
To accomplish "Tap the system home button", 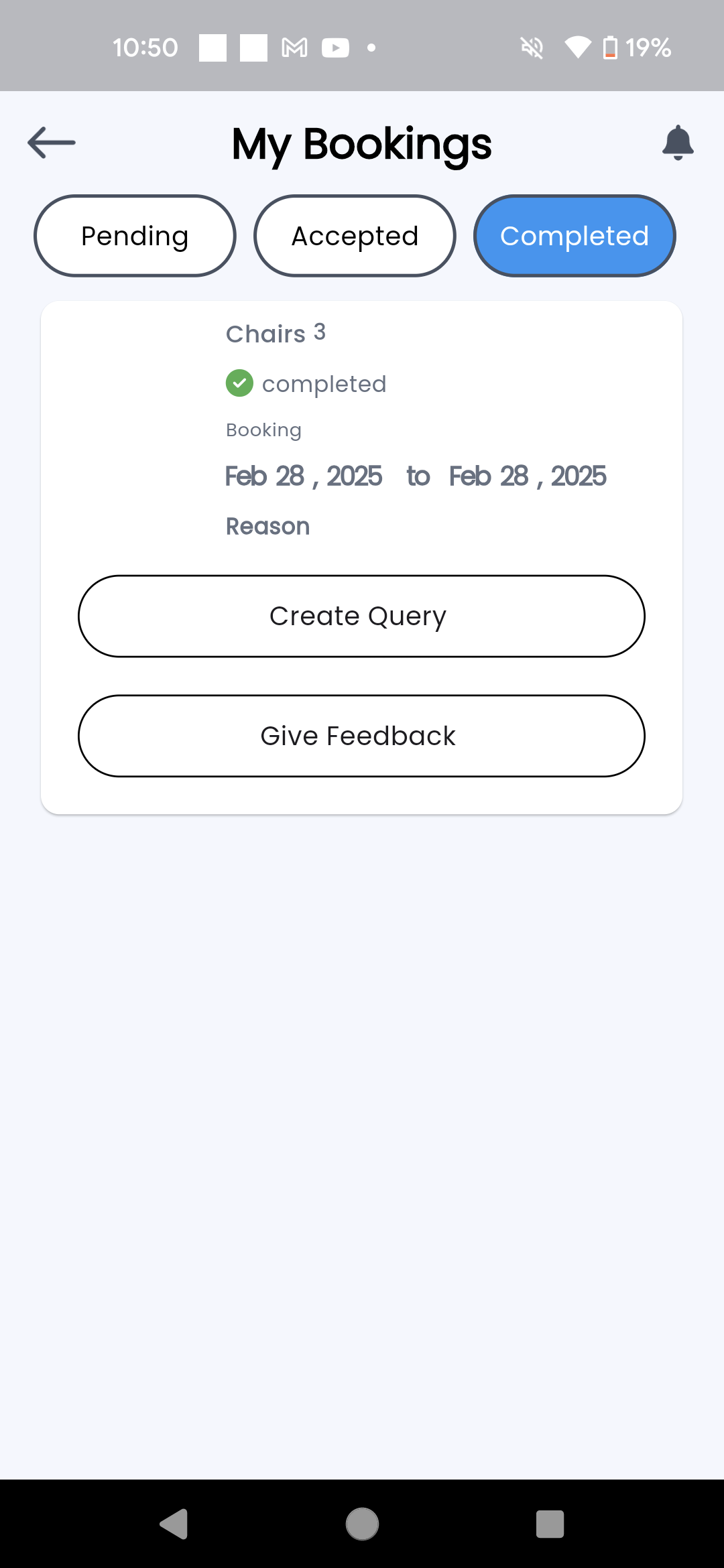I will click(362, 1524).
